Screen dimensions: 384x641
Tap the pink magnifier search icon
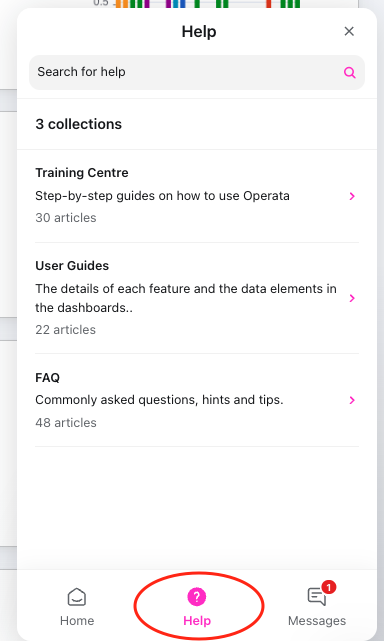click(349, 72)
